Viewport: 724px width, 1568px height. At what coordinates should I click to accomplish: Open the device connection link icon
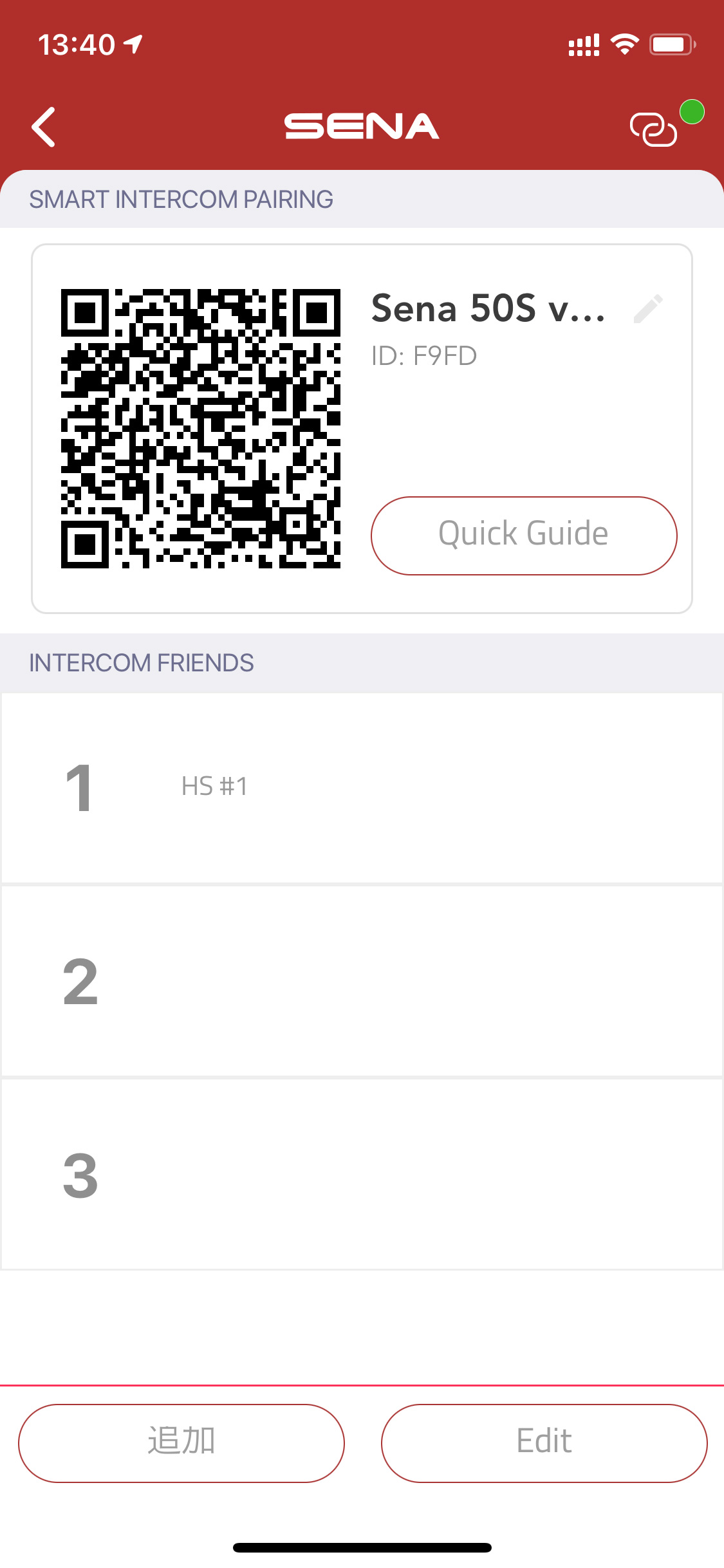tap(654, 129)
